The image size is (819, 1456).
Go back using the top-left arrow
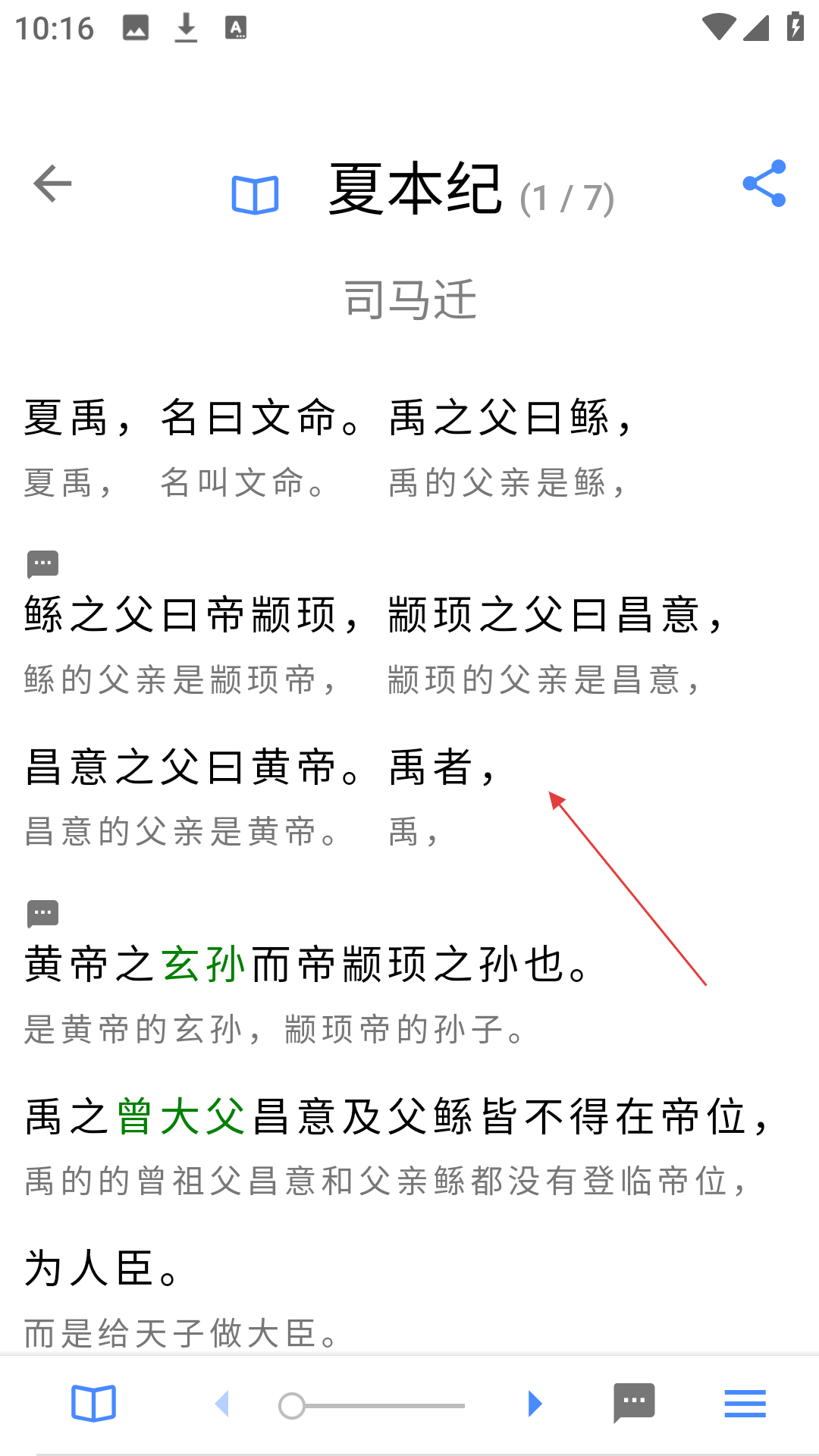[x=52, y=184]
